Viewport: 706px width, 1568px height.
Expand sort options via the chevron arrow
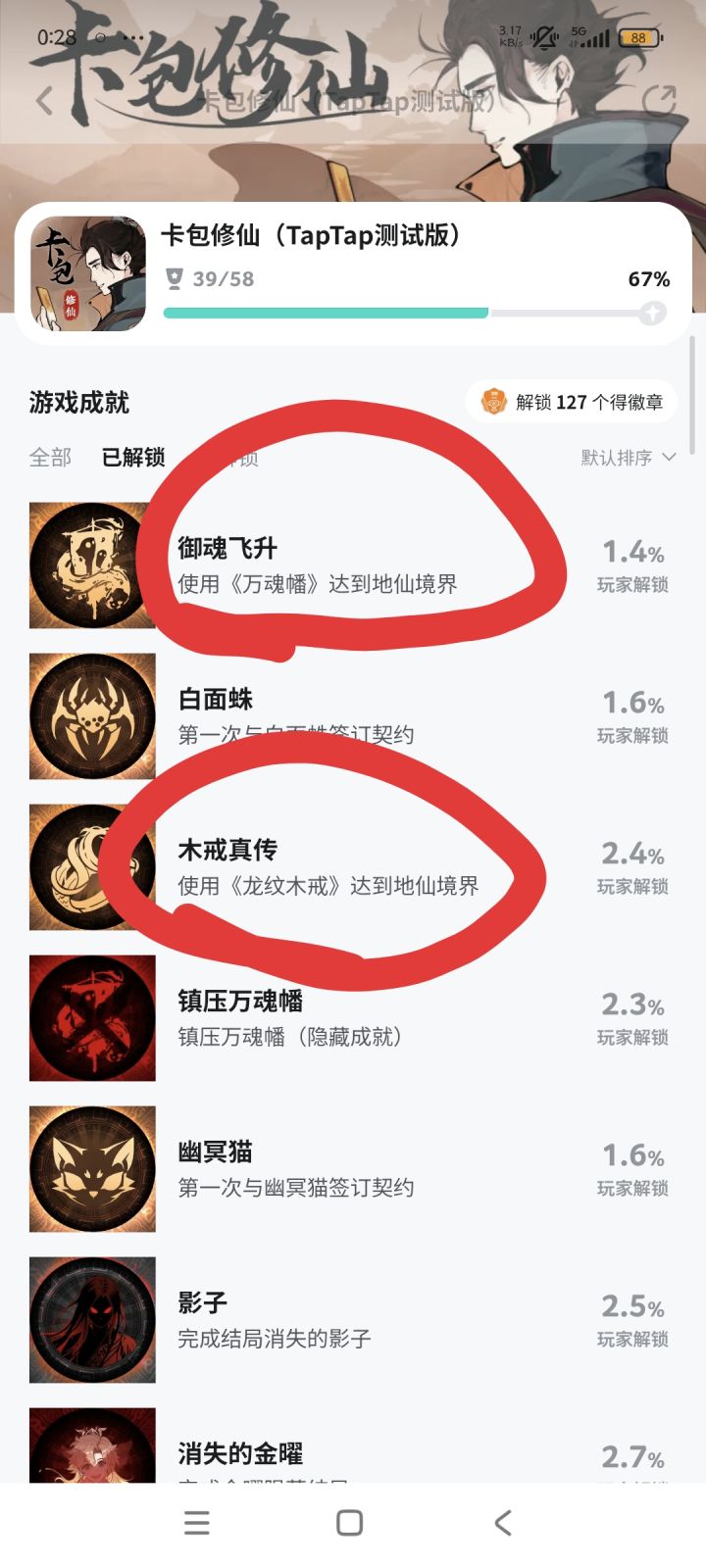[x=669, y=457]
